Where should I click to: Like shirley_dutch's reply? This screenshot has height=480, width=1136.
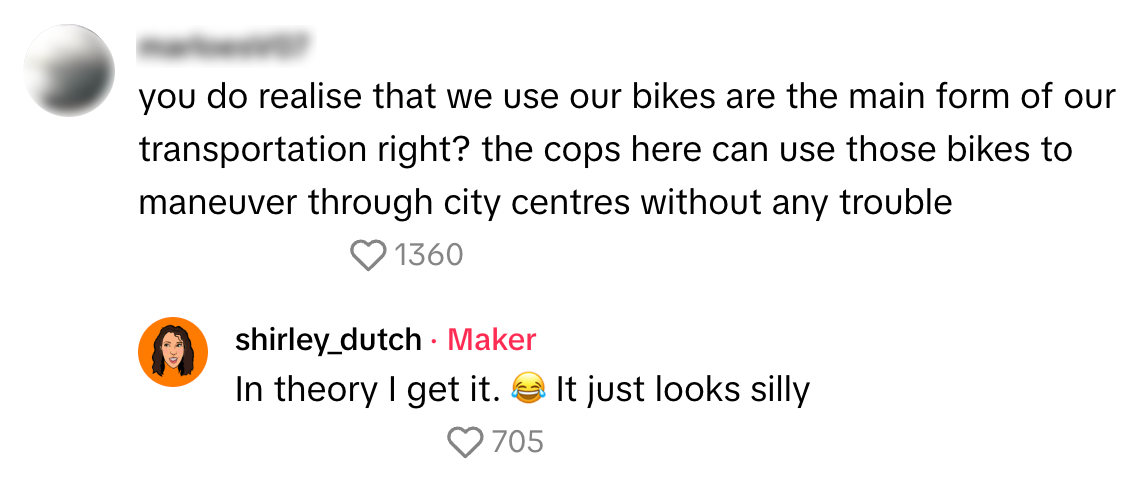(x=465, y=441)
